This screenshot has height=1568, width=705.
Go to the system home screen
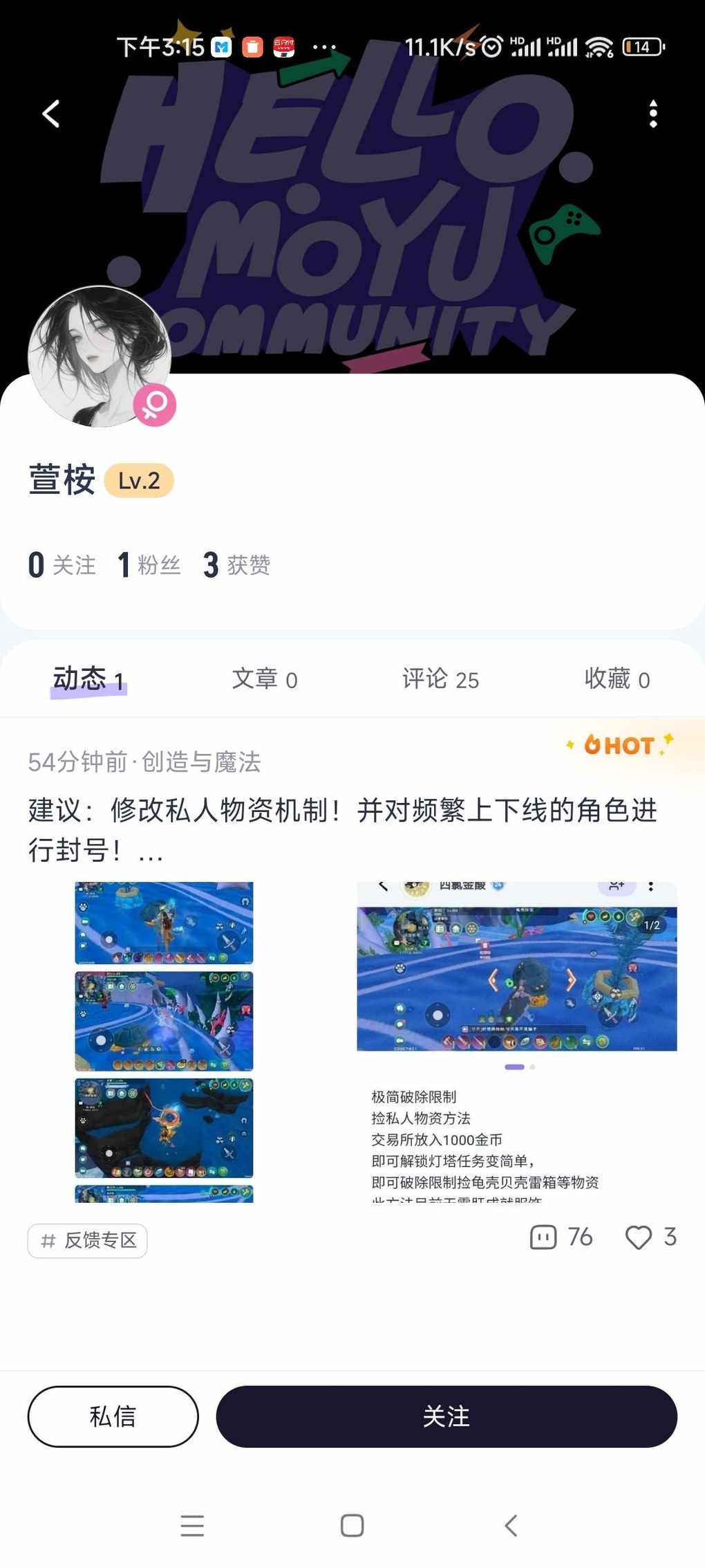(x=352, y=1525)
